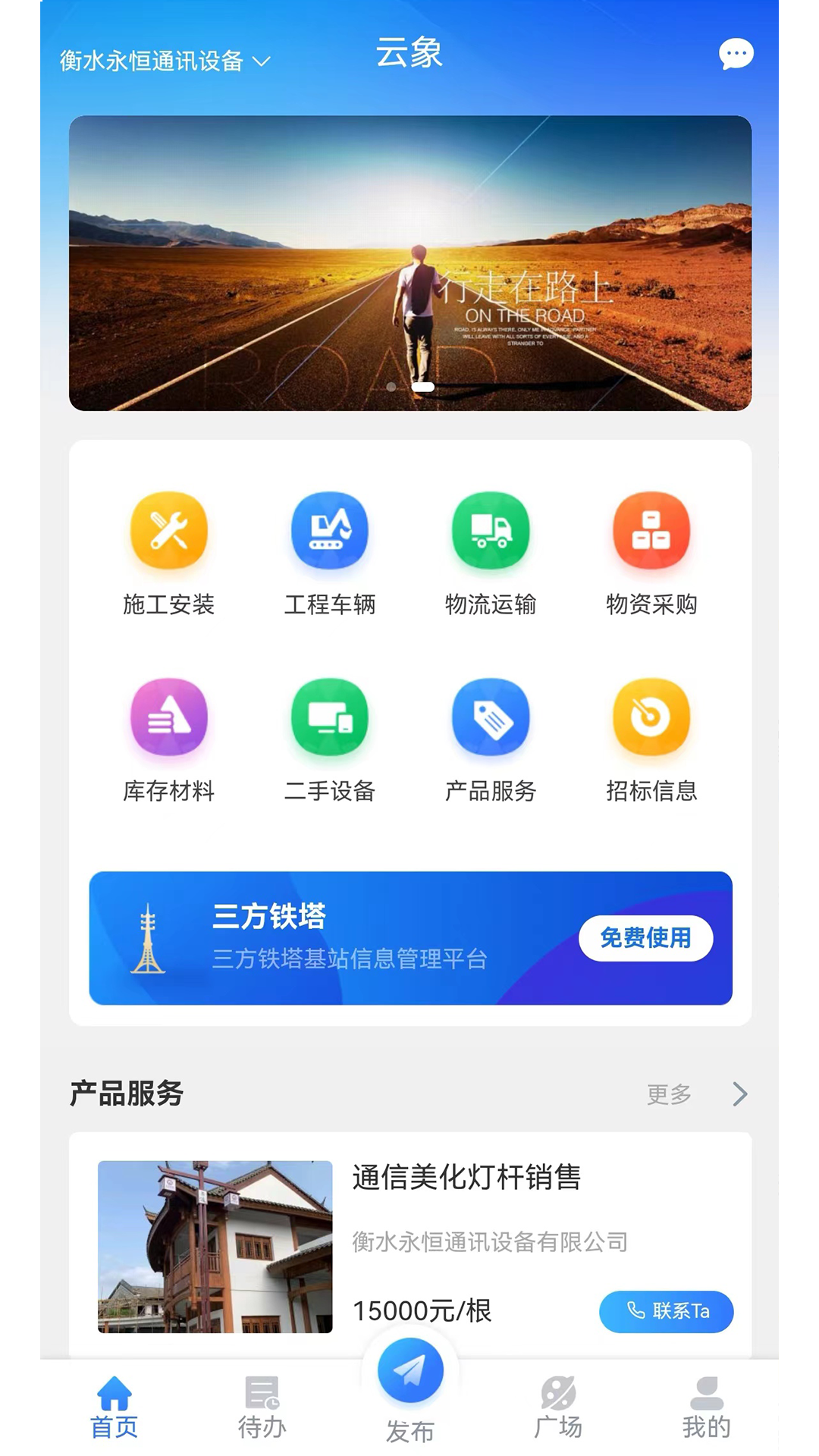Open the 我的 profile tab
The height and width of the screenshot is (1456, 819).
point(706,1407)
